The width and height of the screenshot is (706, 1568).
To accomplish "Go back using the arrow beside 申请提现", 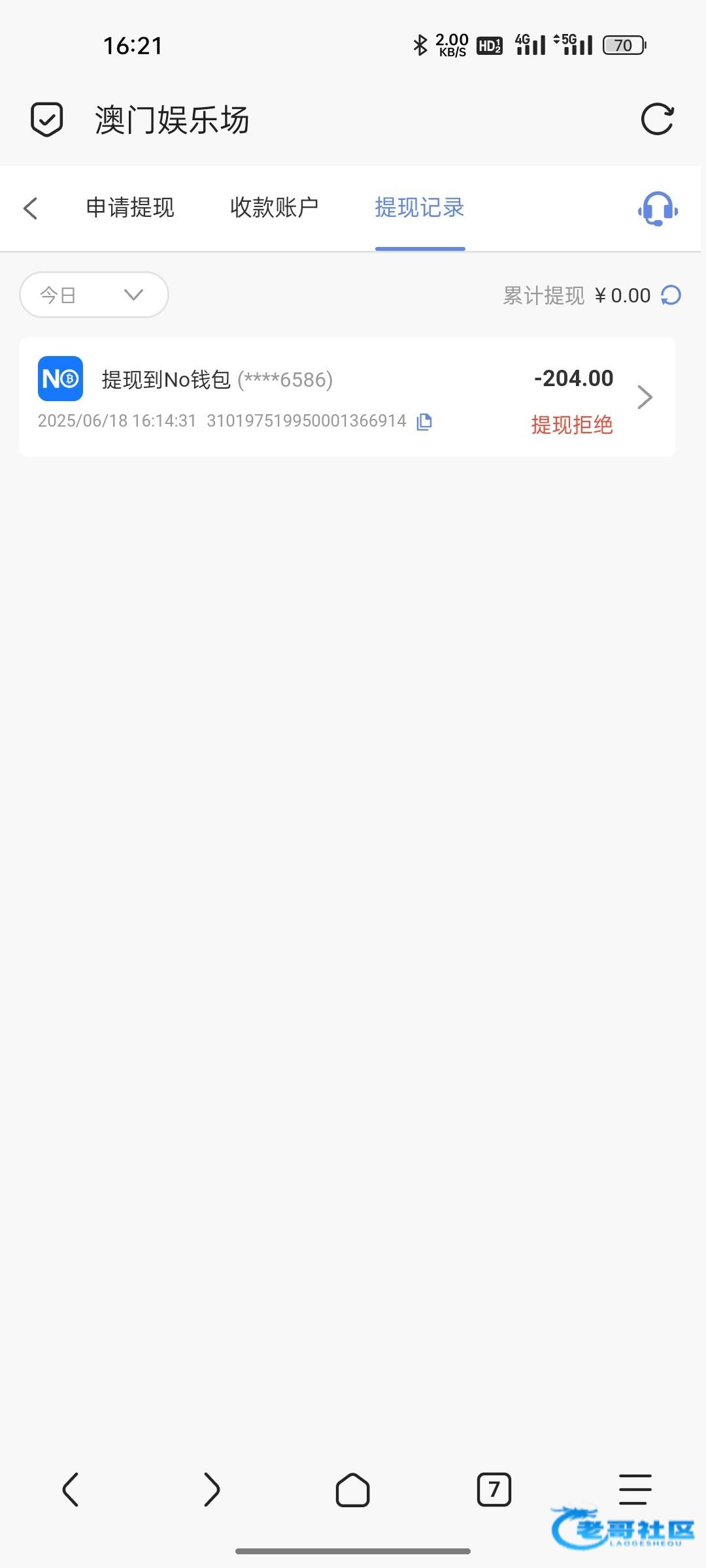I will point(30,208).
